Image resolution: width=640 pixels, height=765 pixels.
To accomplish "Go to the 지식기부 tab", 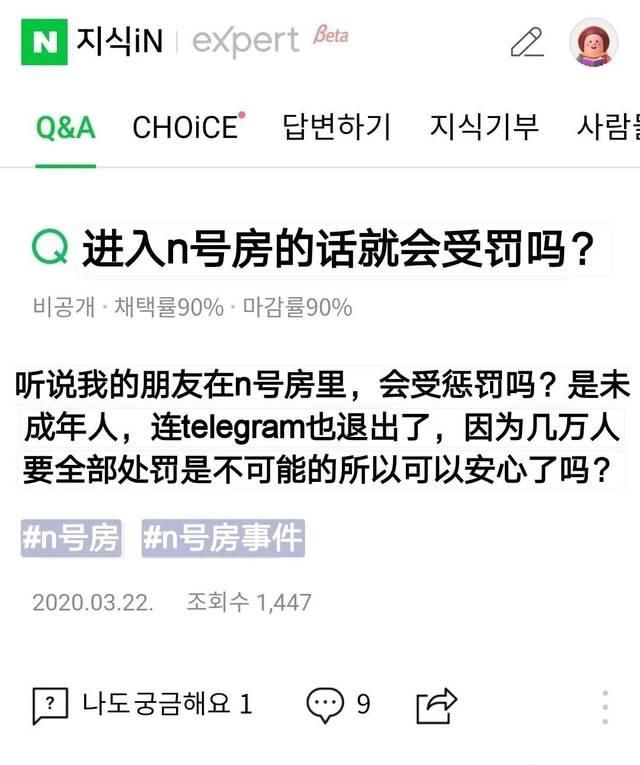I will click(x=484, y=128).
